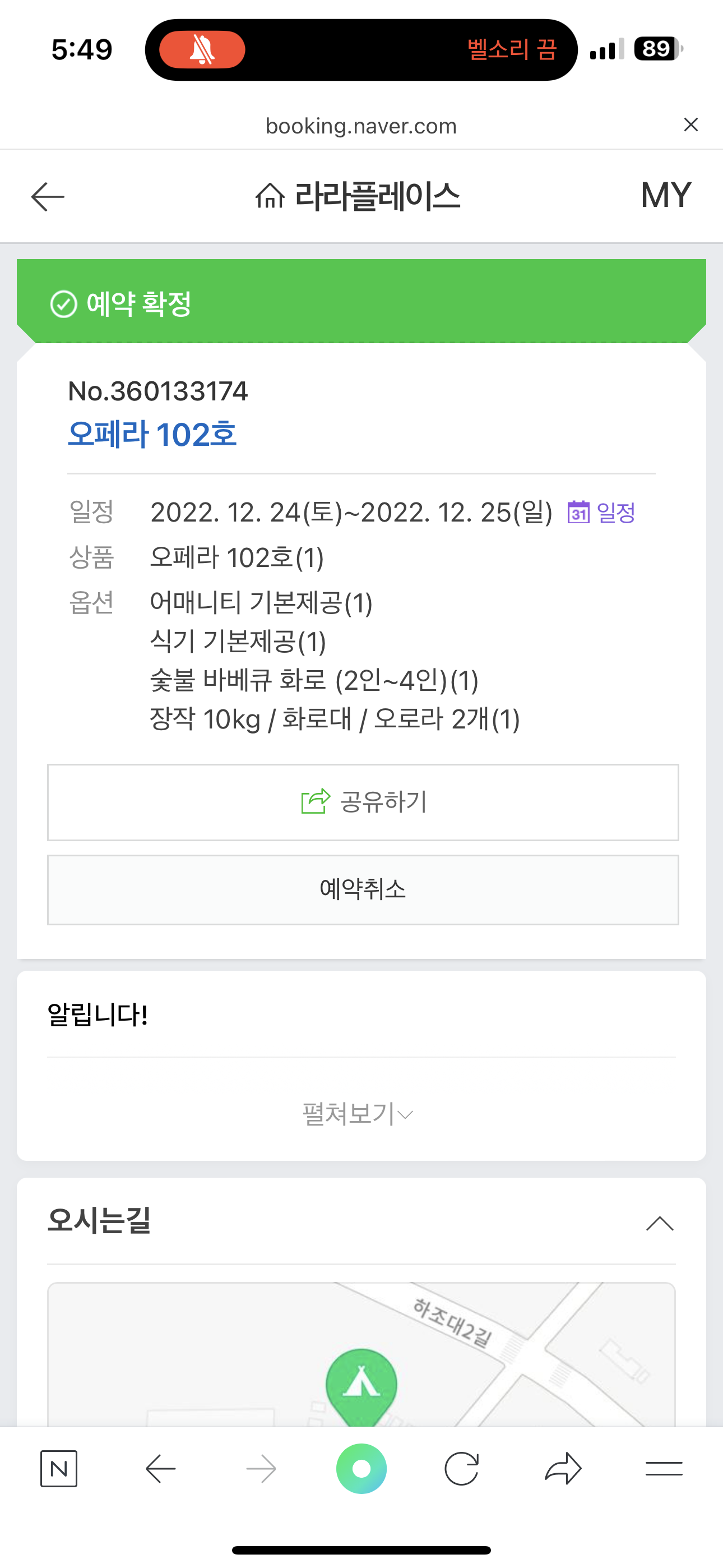723x1568 pixels.
Task: Reload the current page
Action: pos(461,1469)
